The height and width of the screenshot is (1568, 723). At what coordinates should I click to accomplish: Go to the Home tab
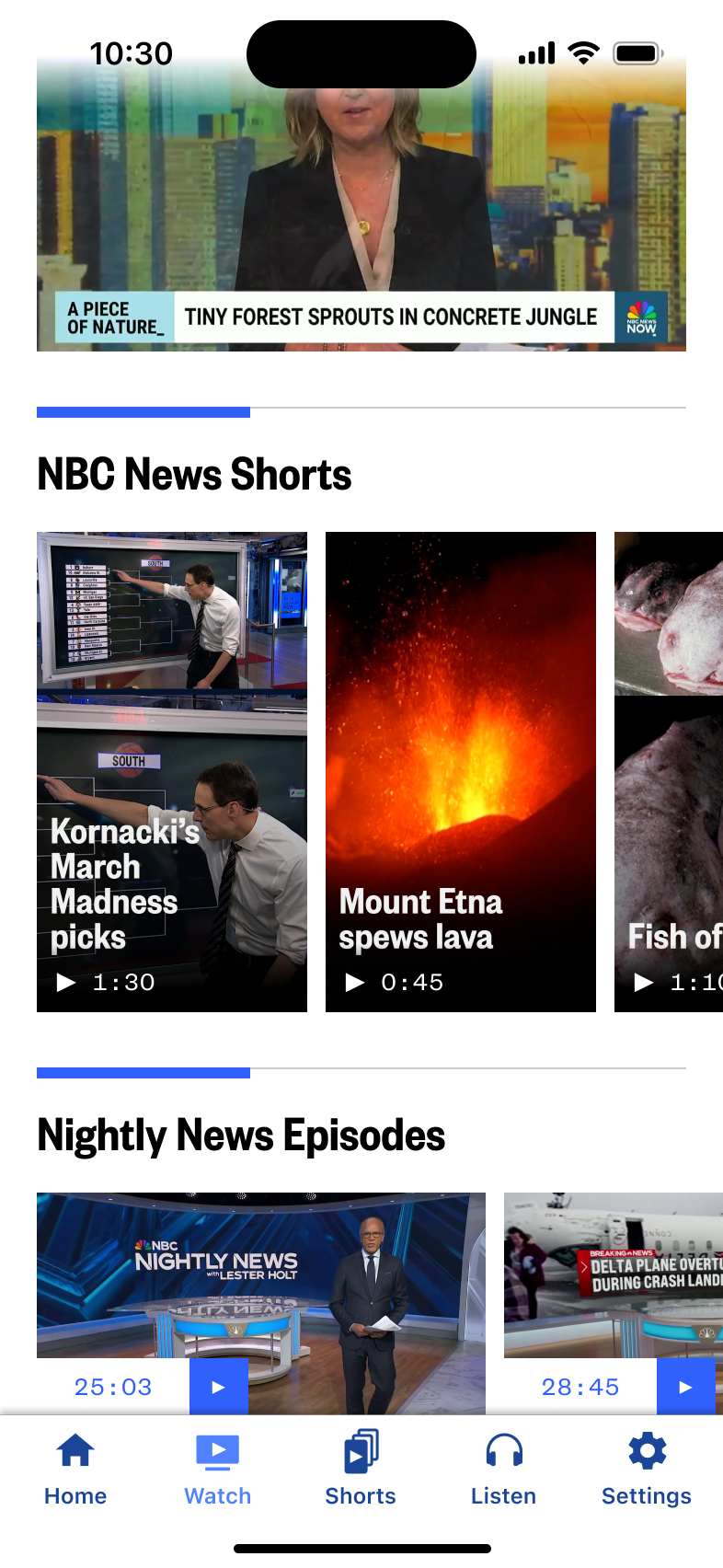(x=75, y=1469)
